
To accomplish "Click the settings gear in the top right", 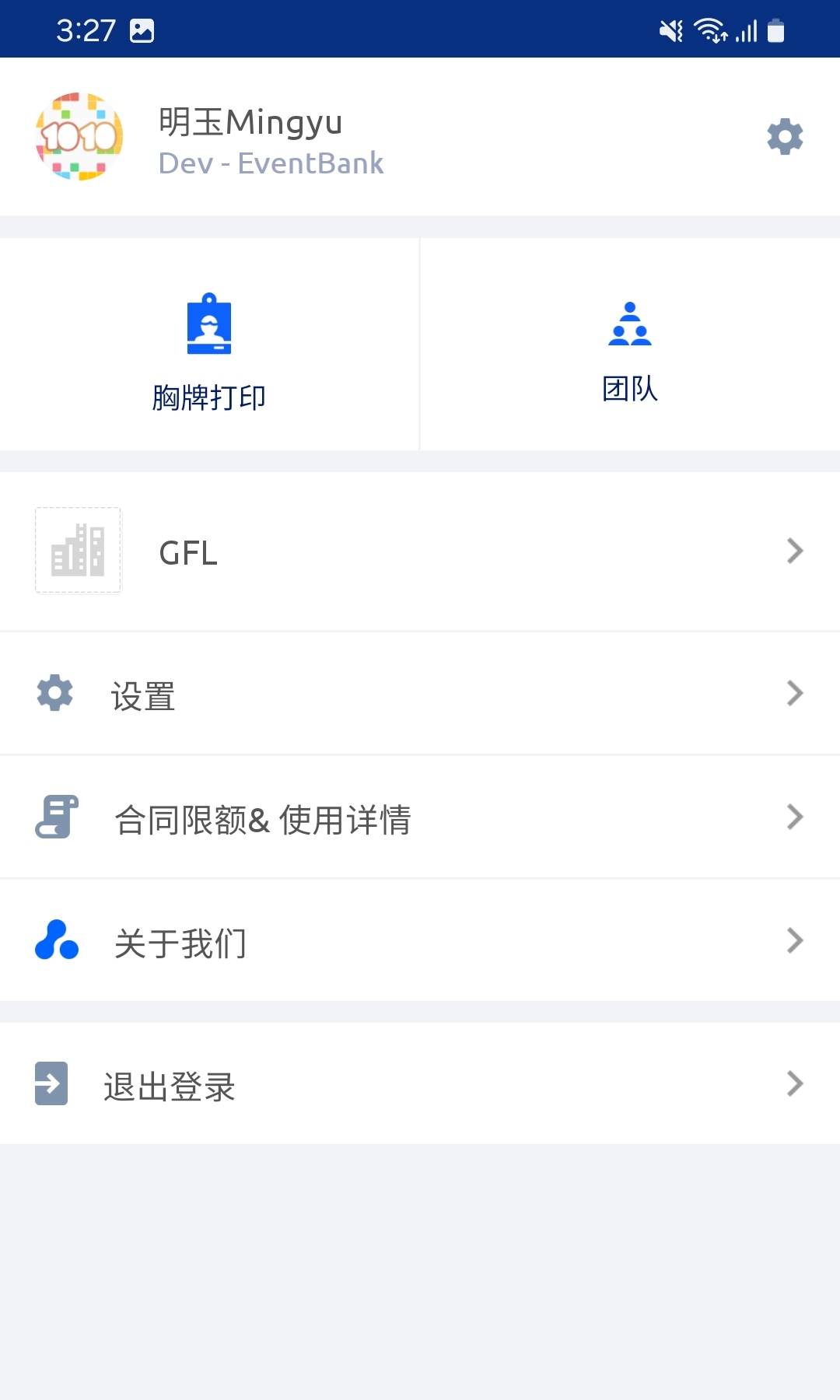I will 785,137.
